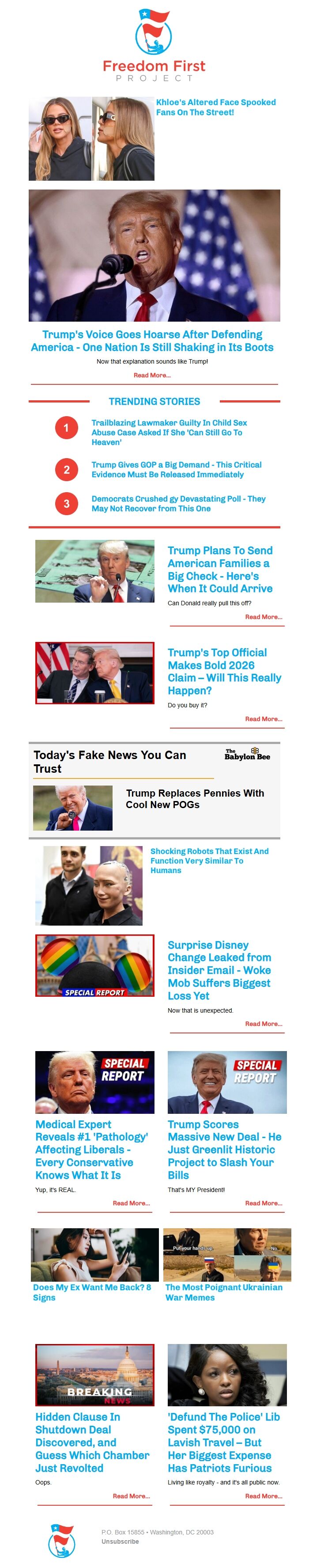Open the Trump Plans To Send Big Check article

click(x=219, y=569)
